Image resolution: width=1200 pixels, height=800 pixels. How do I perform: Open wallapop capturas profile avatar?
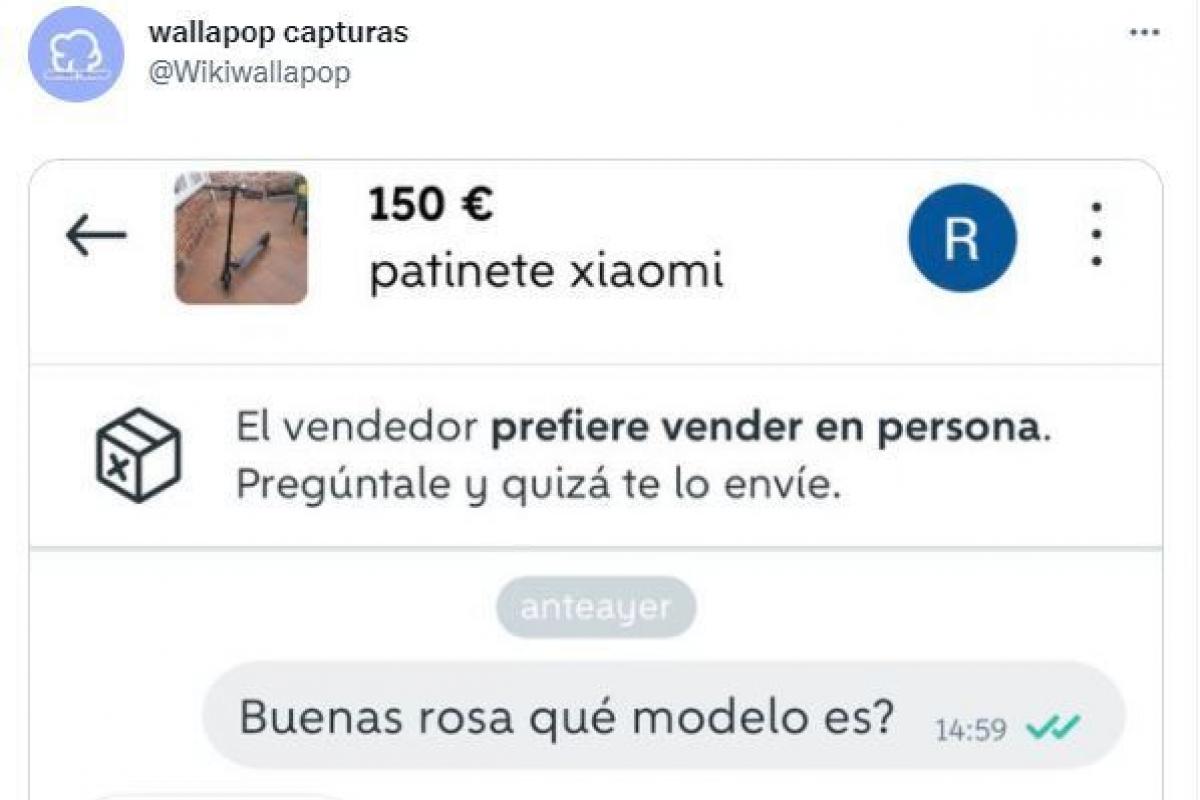coord(75,54)
